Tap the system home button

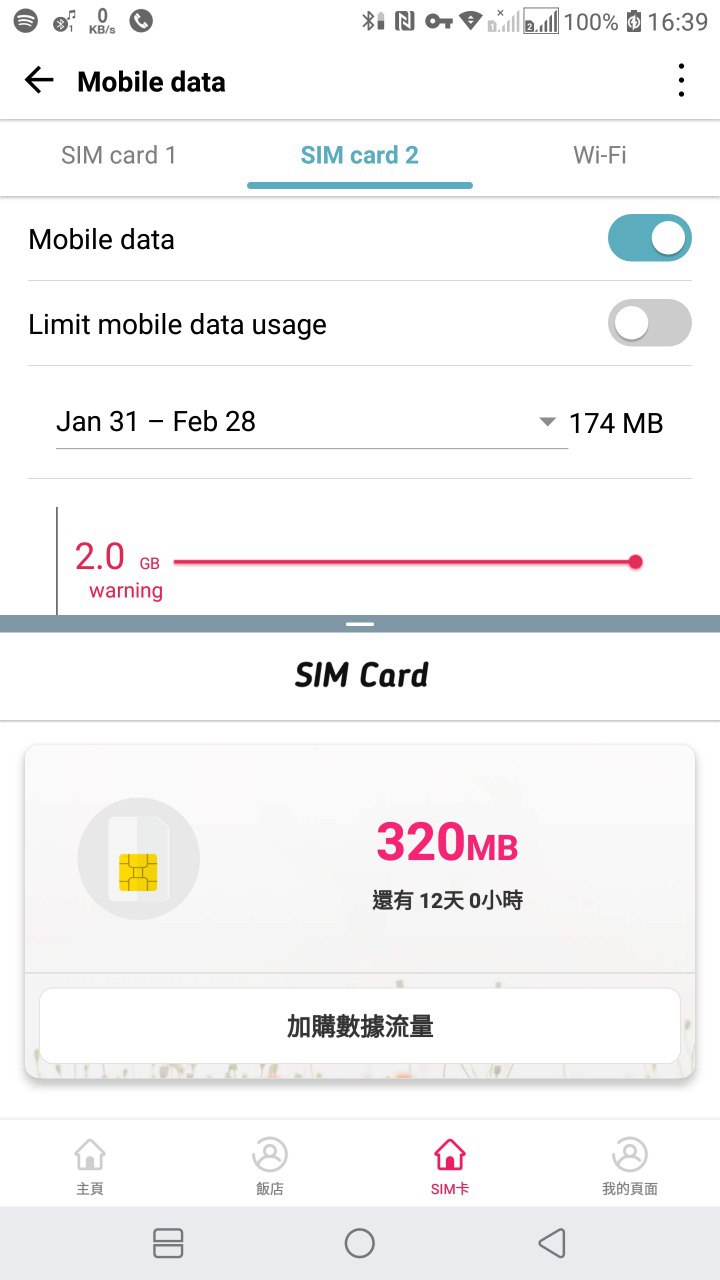click(360, 1243)
